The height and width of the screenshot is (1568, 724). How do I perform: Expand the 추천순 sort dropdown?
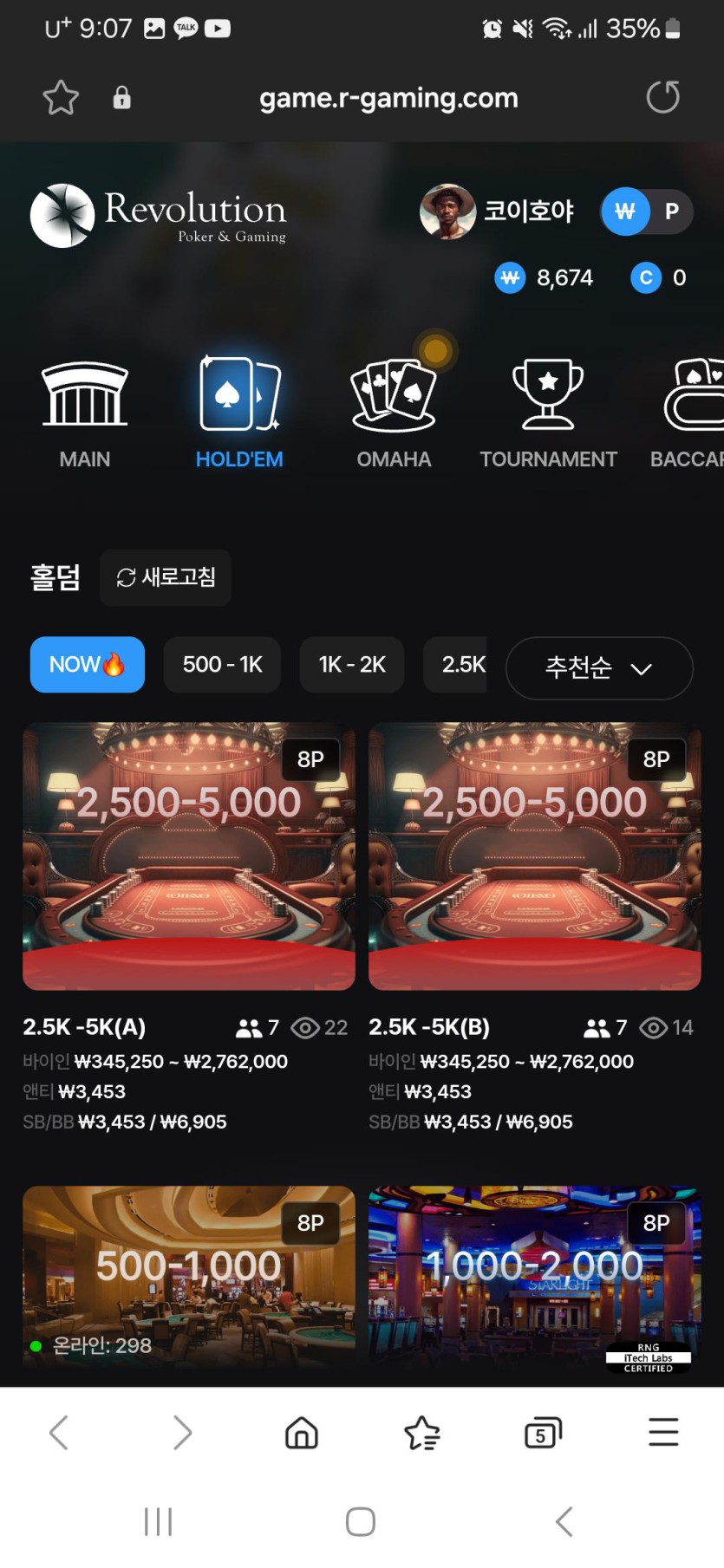(598, 667)
